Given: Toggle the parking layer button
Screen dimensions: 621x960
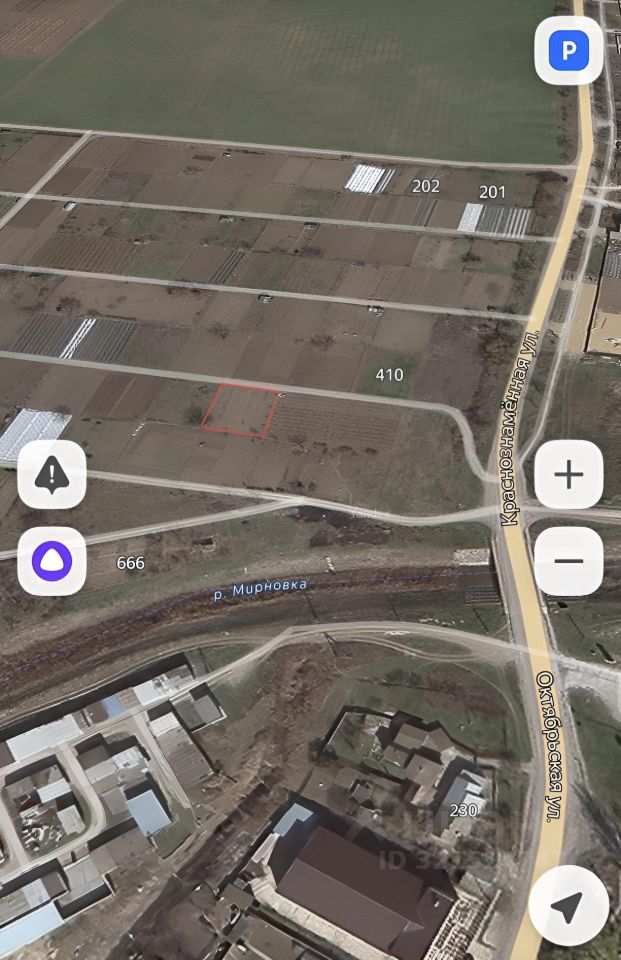Looking at the screenshot, I should (568, 50).
